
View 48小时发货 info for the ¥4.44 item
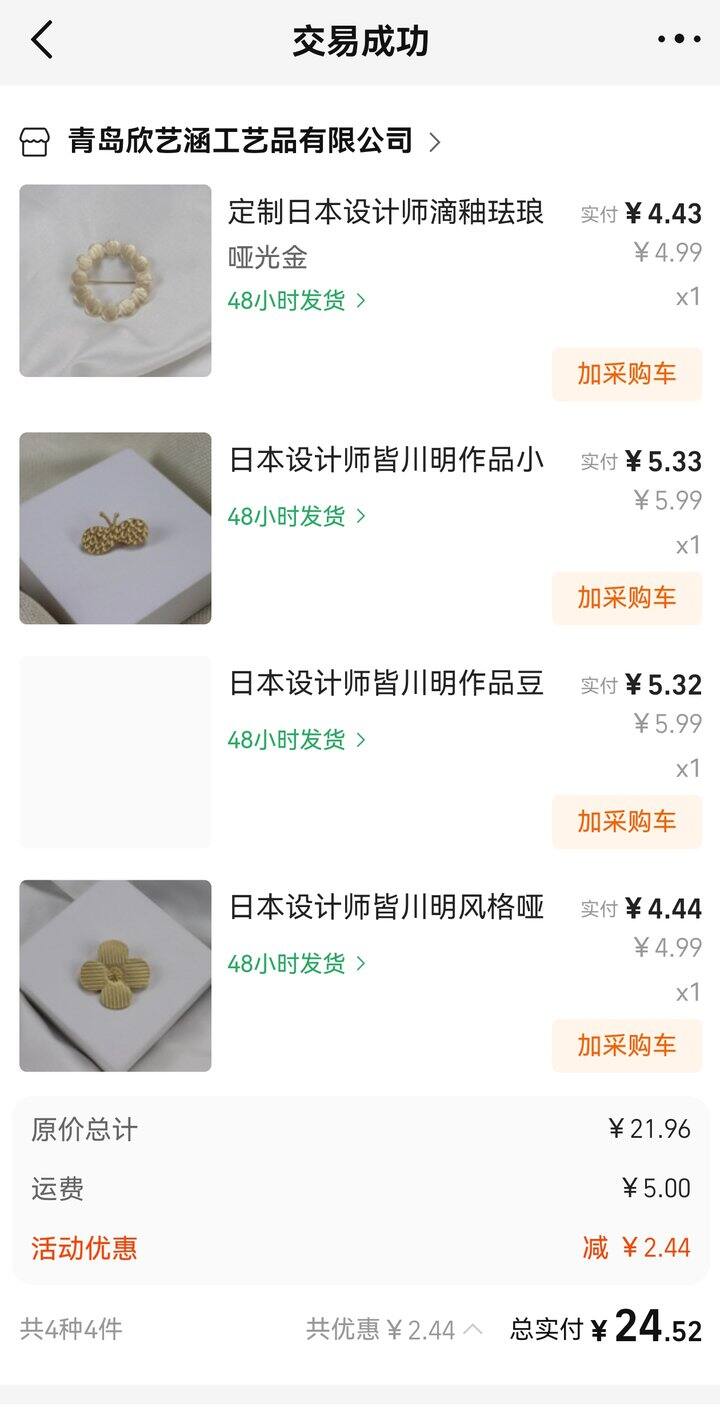pos(297,964)
